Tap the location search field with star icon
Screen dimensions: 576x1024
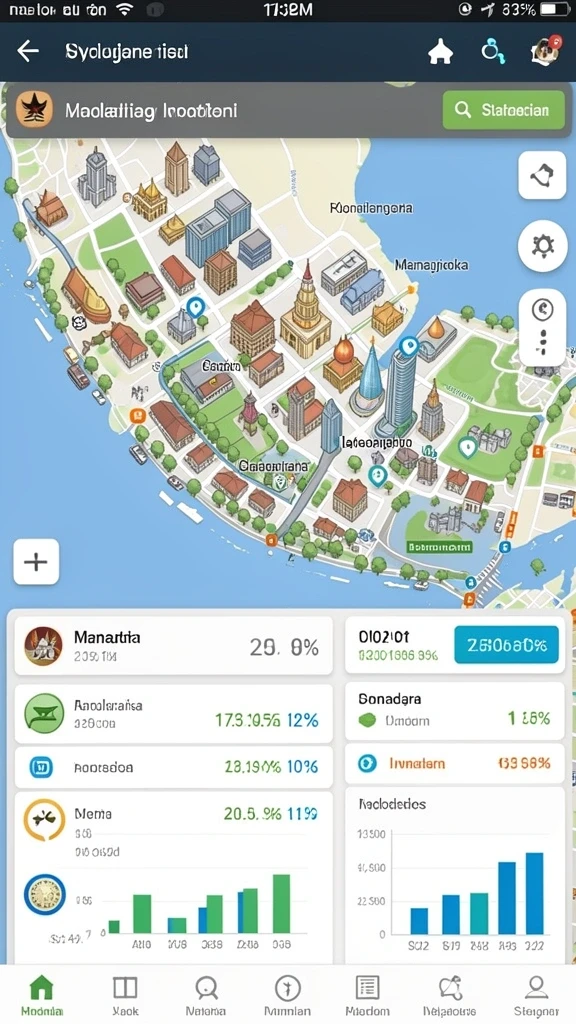pyautogui.click(x=222, y=110)
